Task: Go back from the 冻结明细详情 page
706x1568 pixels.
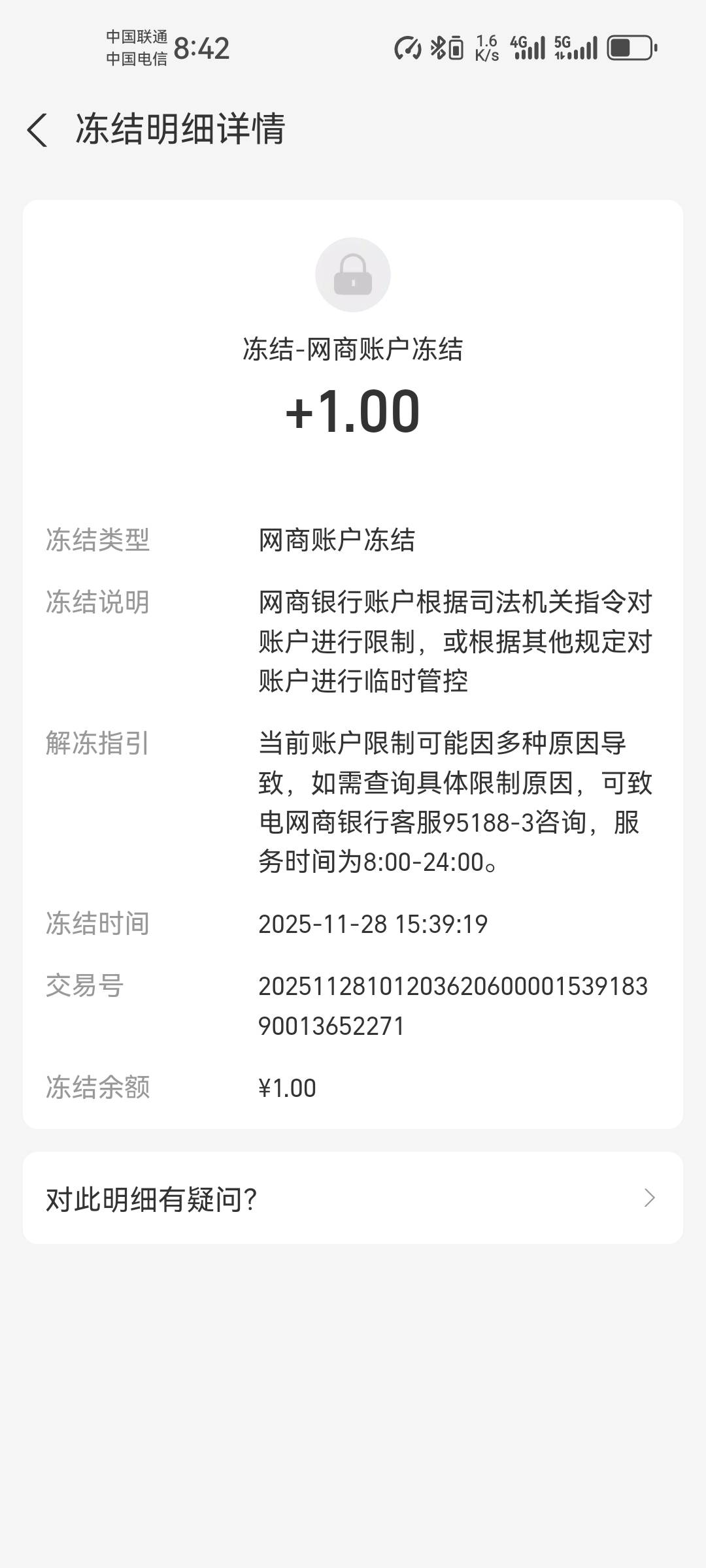Action: 37,129
